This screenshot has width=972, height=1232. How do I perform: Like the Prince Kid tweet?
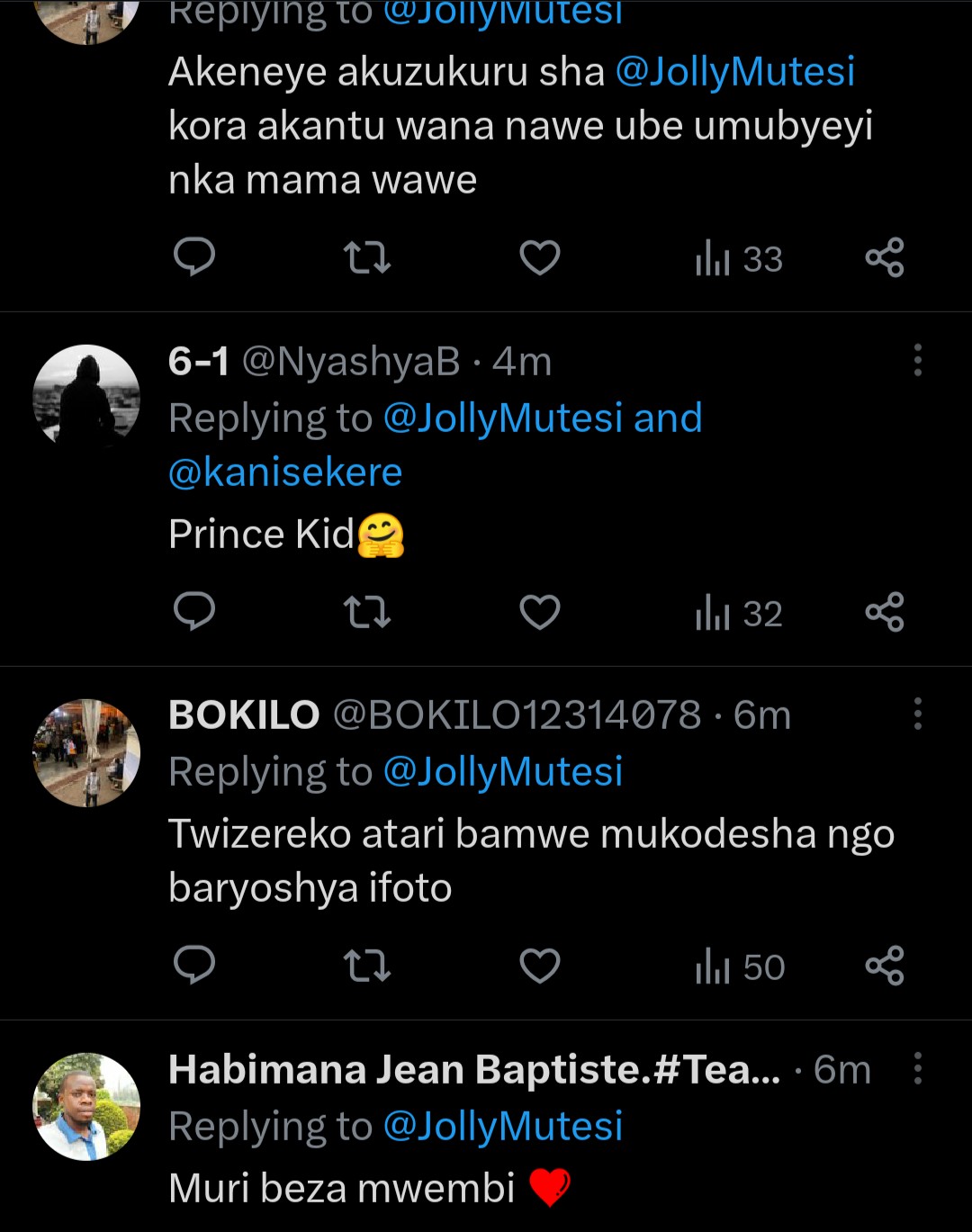tap(540, 612)
